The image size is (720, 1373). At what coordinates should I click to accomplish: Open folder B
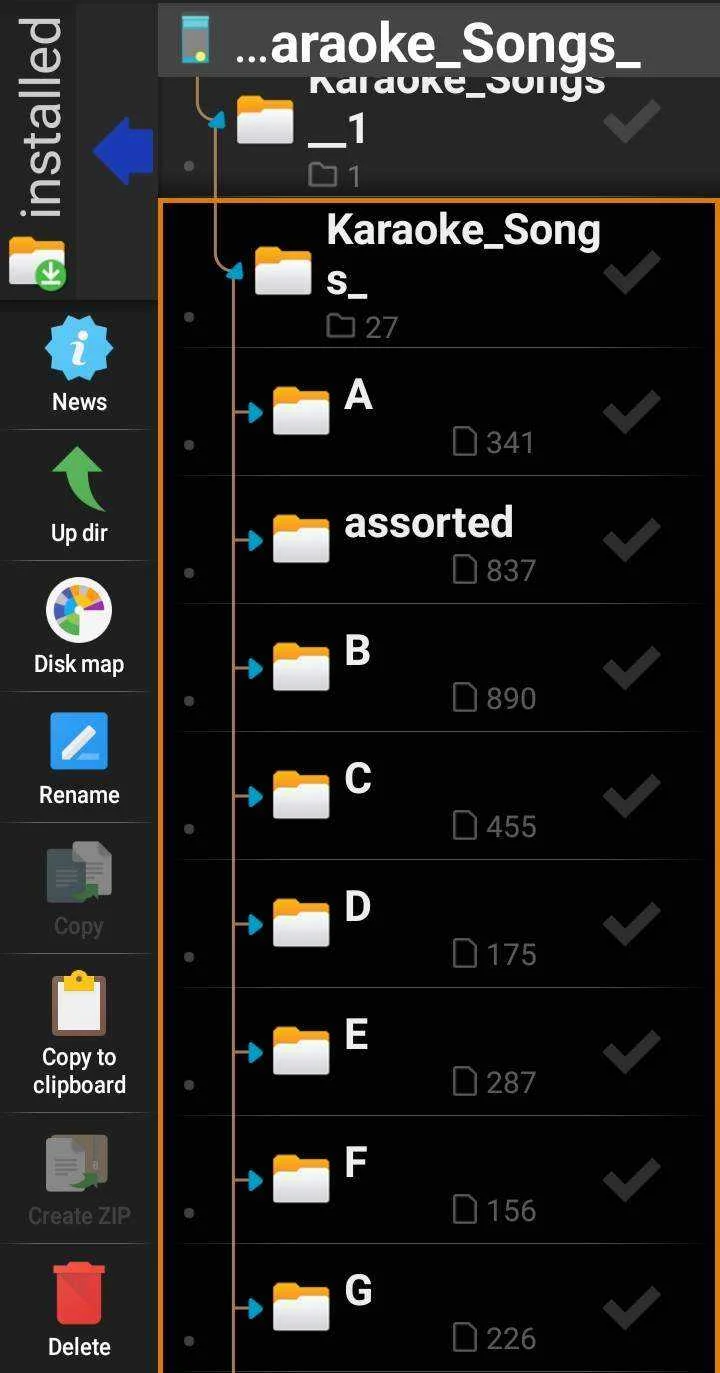(x=438, y=668)
